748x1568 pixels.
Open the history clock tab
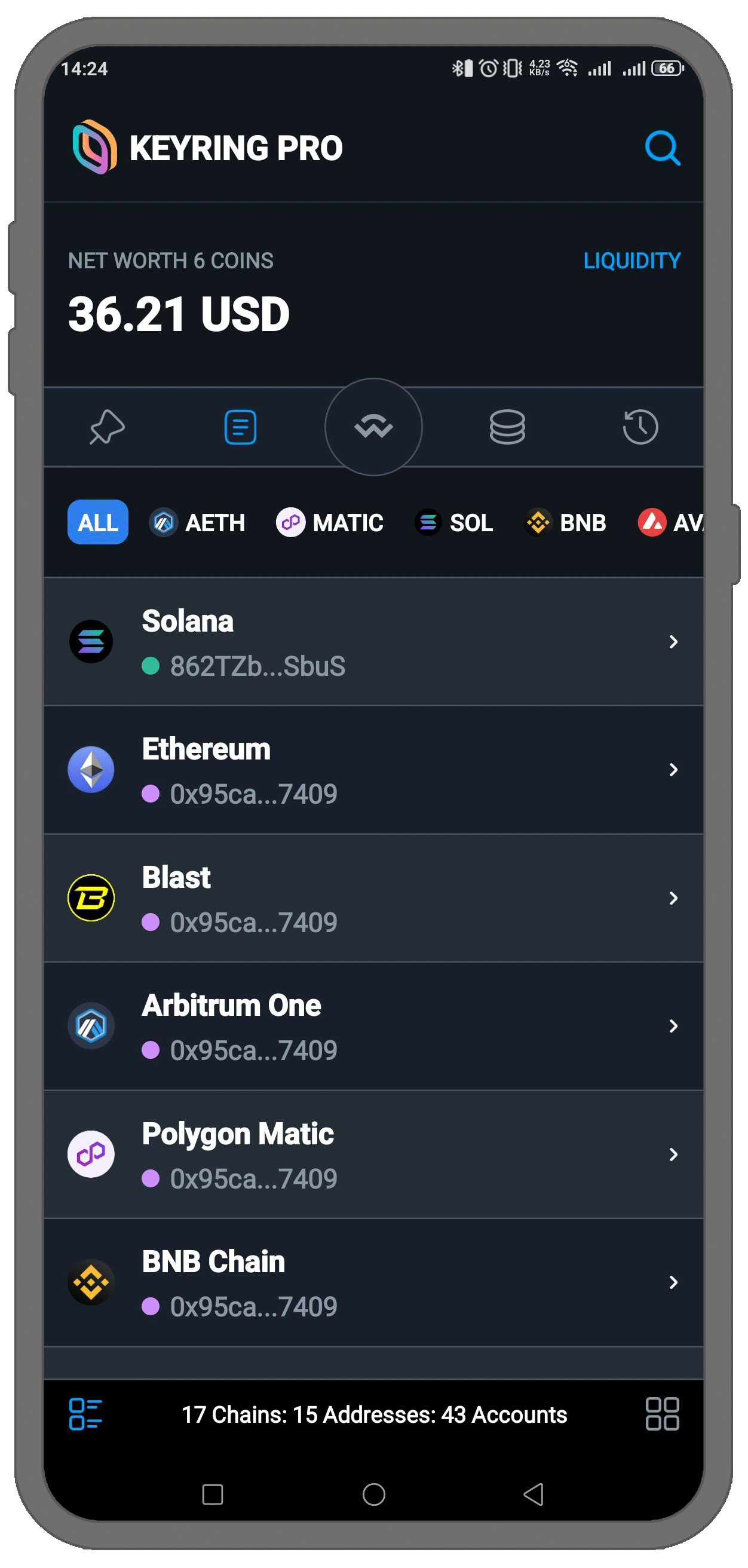[x=640, y=427]
